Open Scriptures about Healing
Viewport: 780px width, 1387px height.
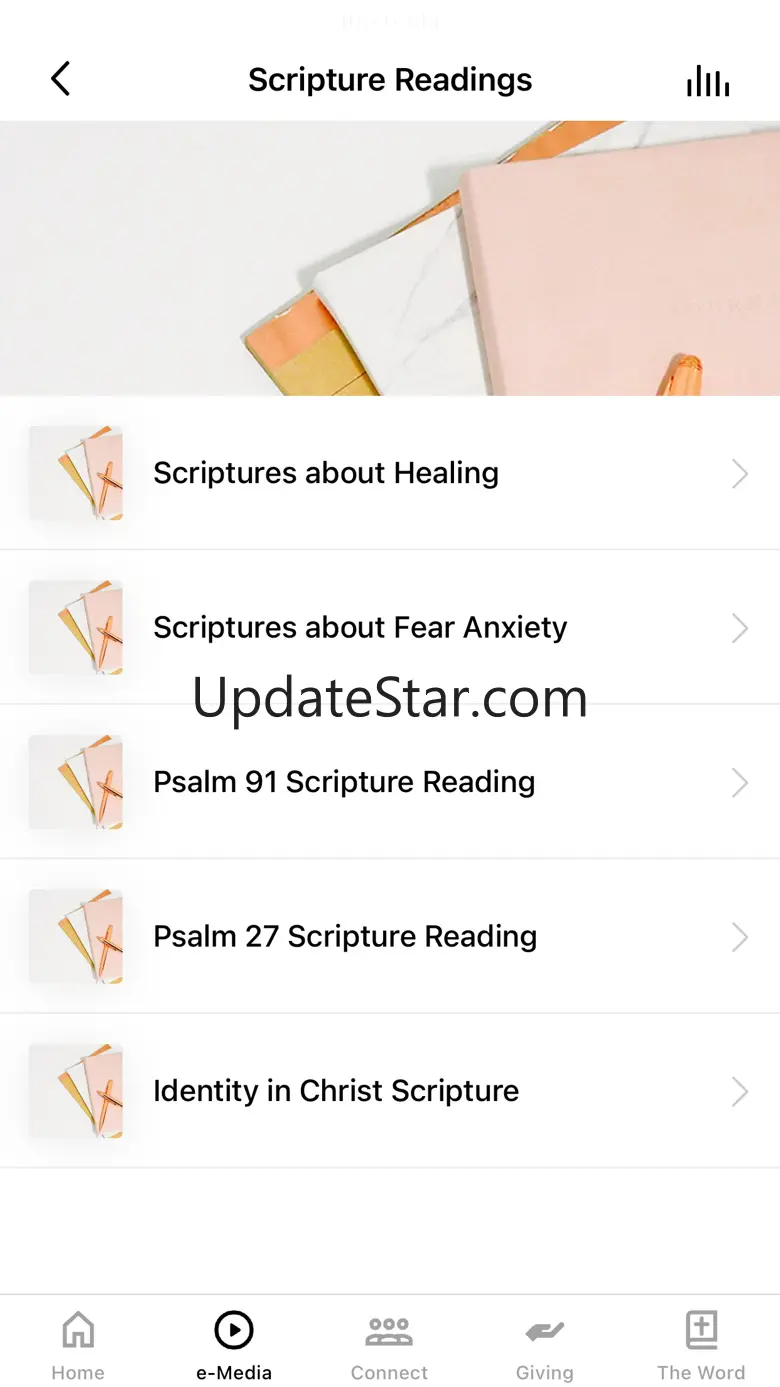[x=390, y=473]
